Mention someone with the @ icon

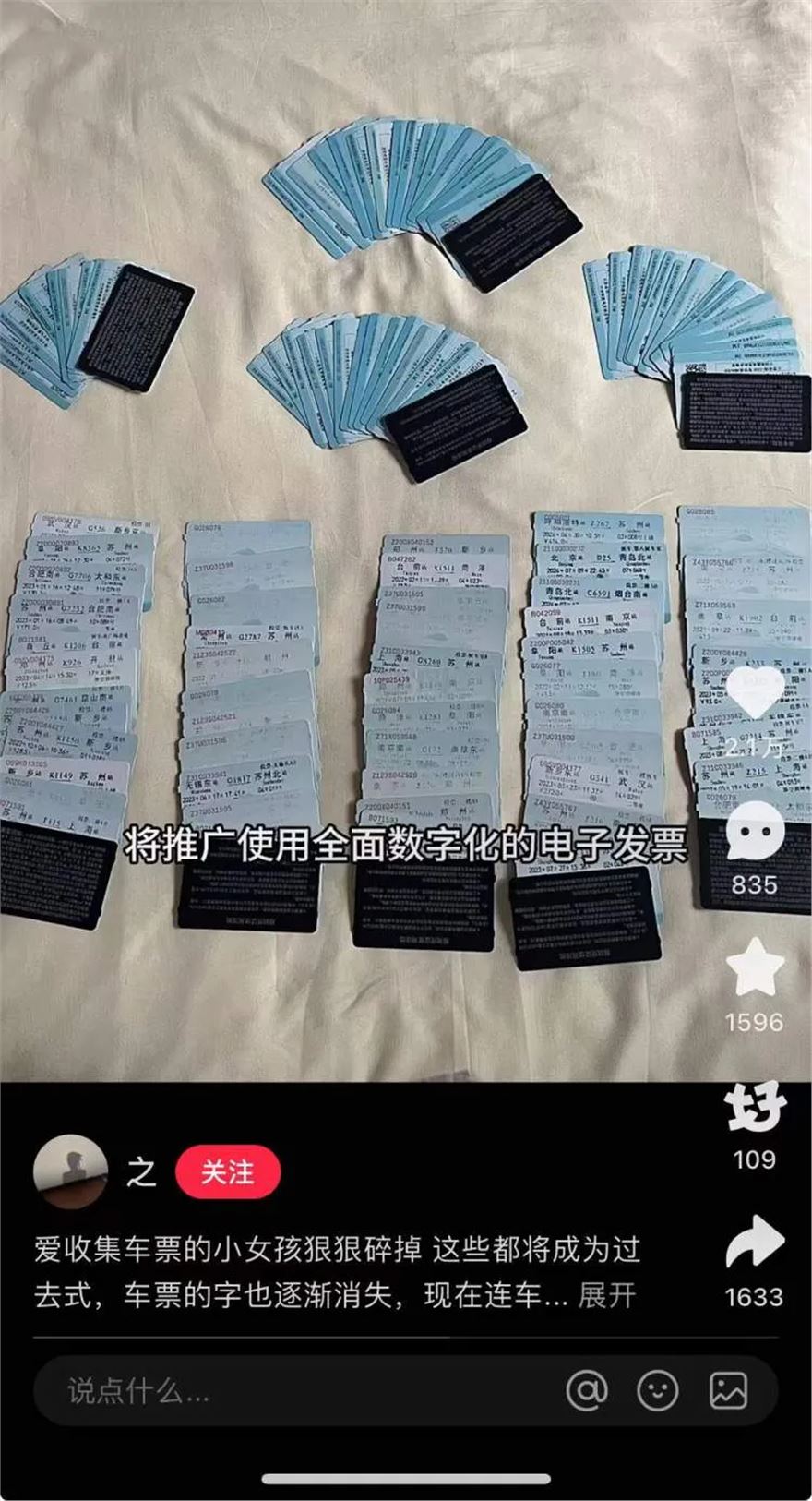point(587,1391)
